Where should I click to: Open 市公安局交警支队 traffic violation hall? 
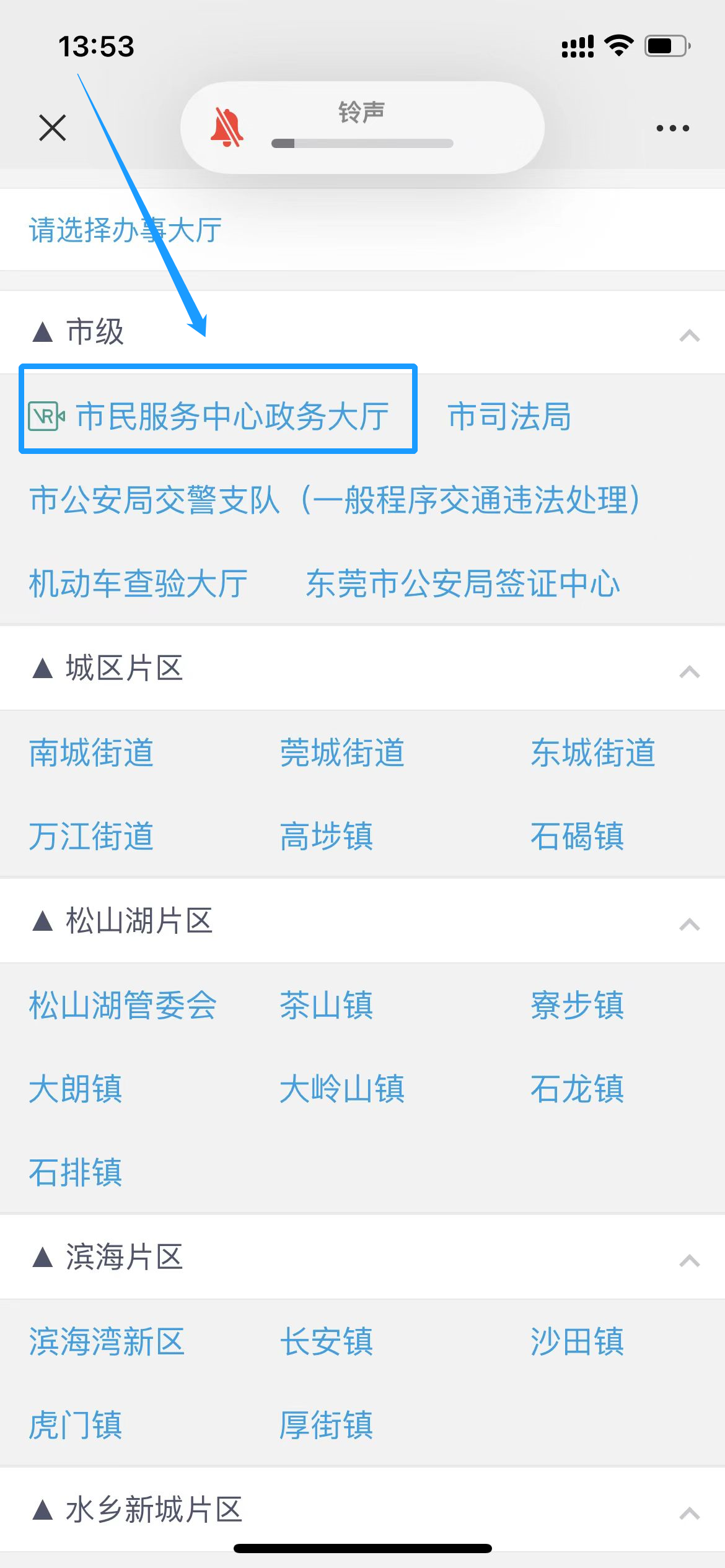click(335, 500)
